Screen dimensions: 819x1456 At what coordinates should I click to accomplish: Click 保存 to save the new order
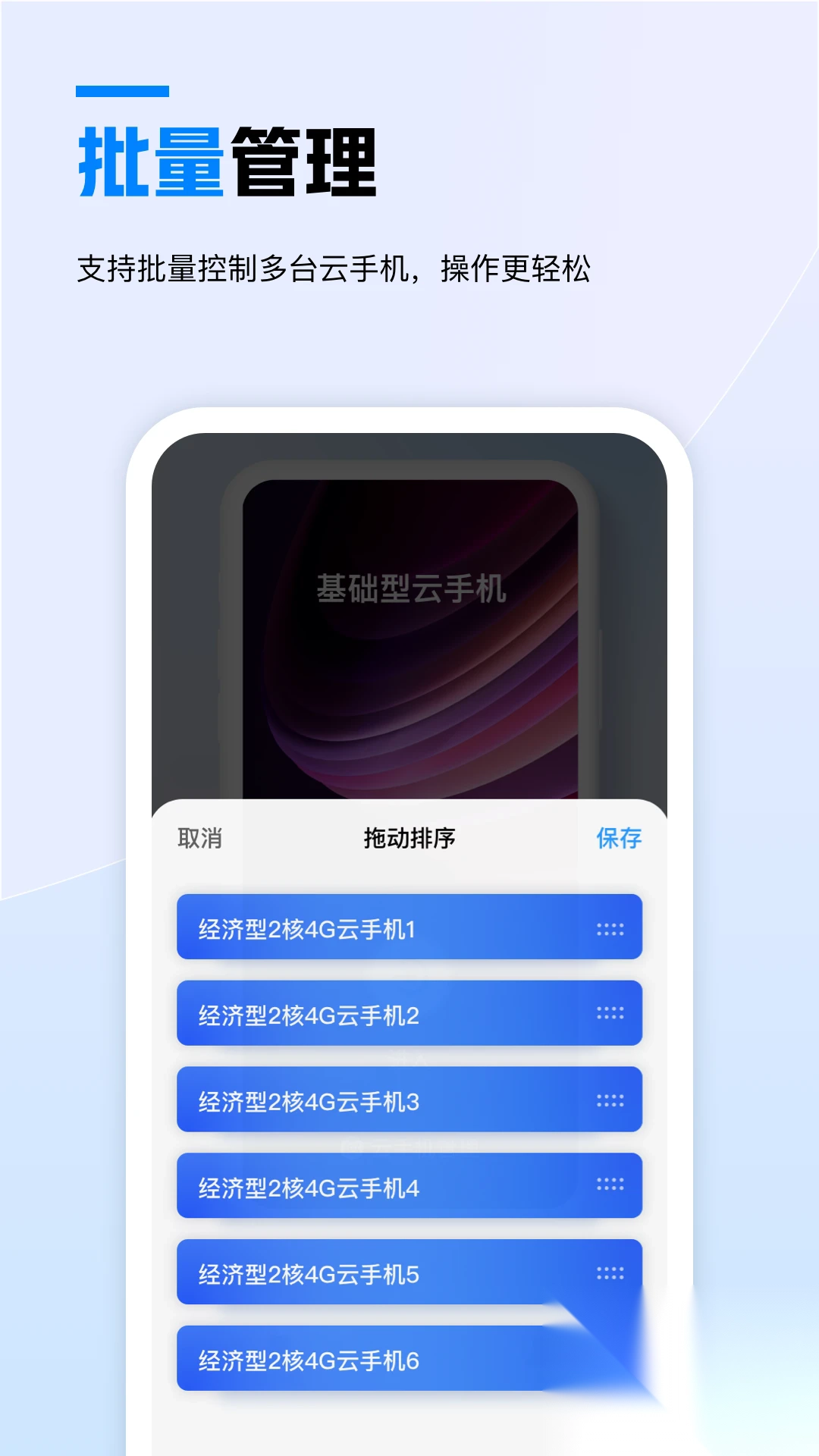coord(618,839)
